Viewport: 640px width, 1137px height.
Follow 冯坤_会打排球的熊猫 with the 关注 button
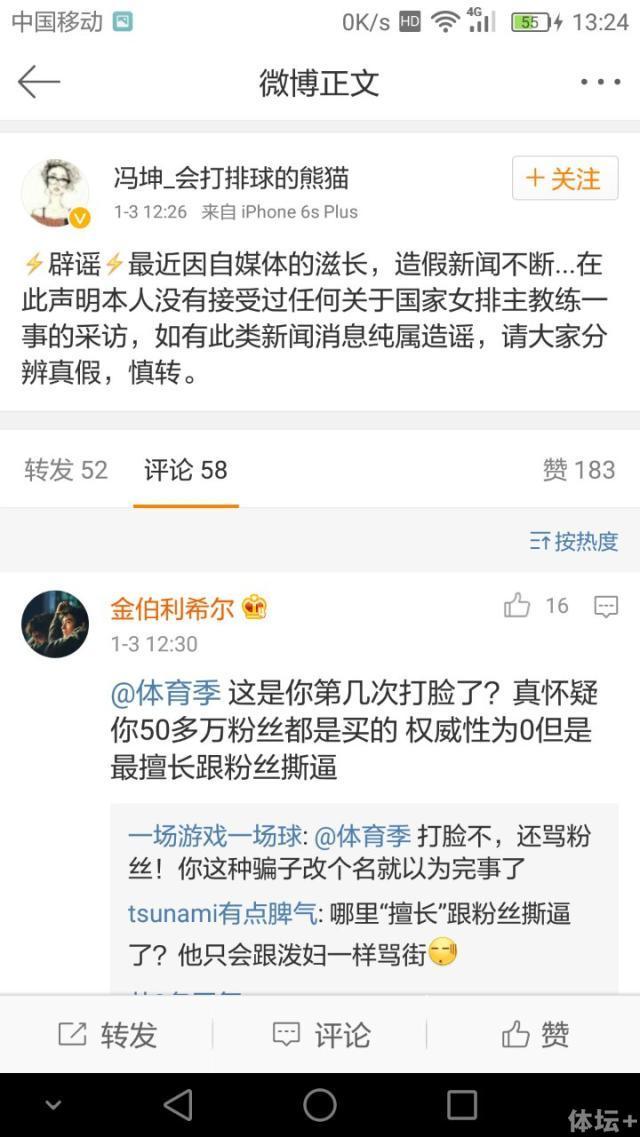coord(565,179)
